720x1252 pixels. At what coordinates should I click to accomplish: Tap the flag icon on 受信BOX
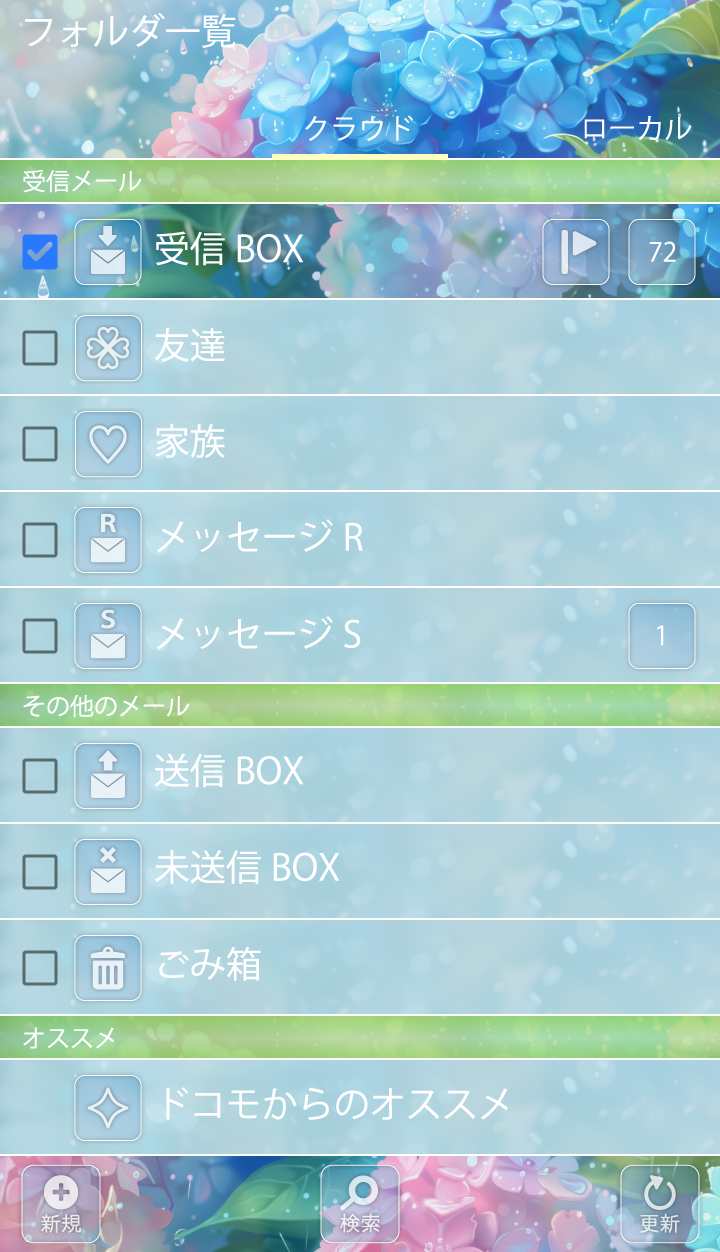click(576, 252)
